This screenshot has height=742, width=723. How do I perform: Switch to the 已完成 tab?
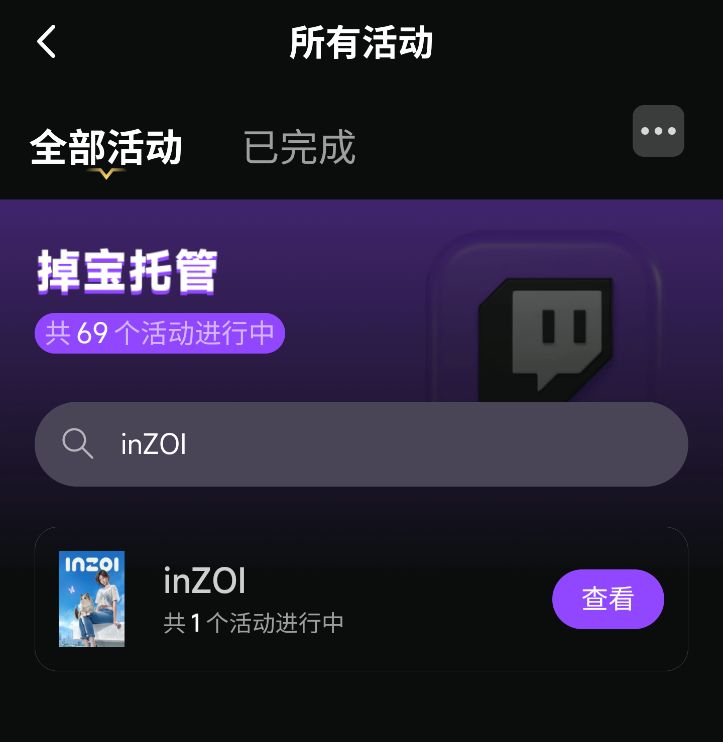(x=300, y=147)
